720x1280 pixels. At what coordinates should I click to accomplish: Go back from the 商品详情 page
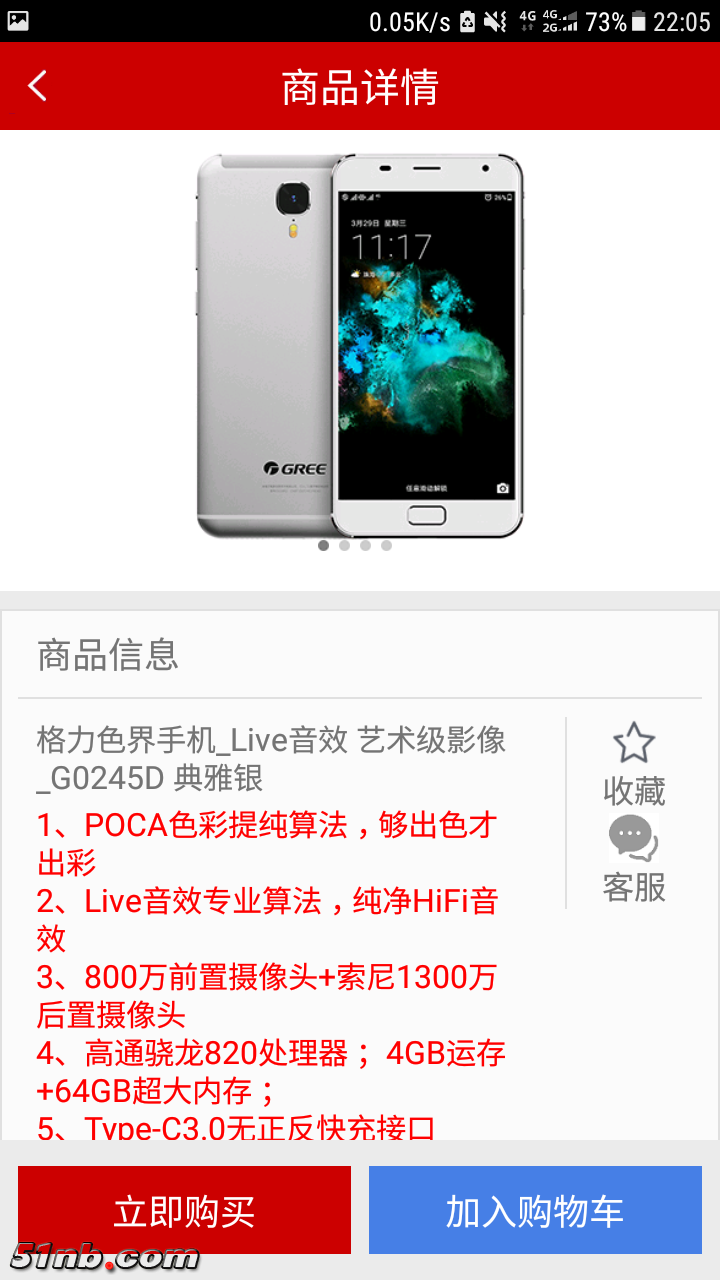[x=38, y=87]
